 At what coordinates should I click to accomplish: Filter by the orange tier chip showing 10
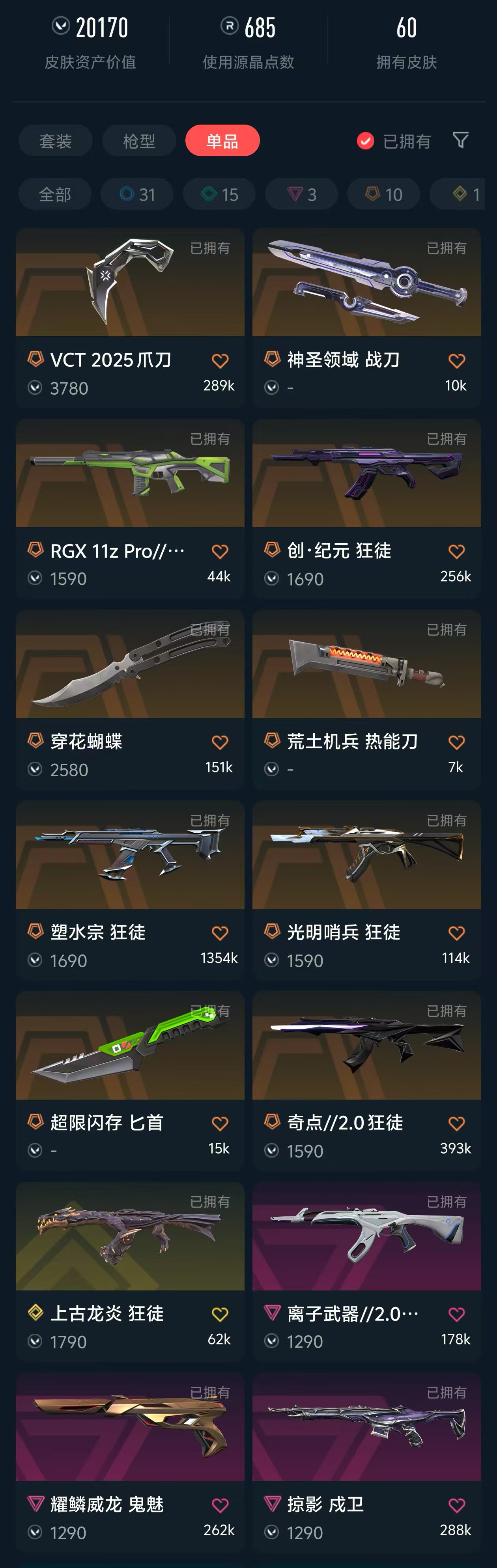tap(383, 195)
